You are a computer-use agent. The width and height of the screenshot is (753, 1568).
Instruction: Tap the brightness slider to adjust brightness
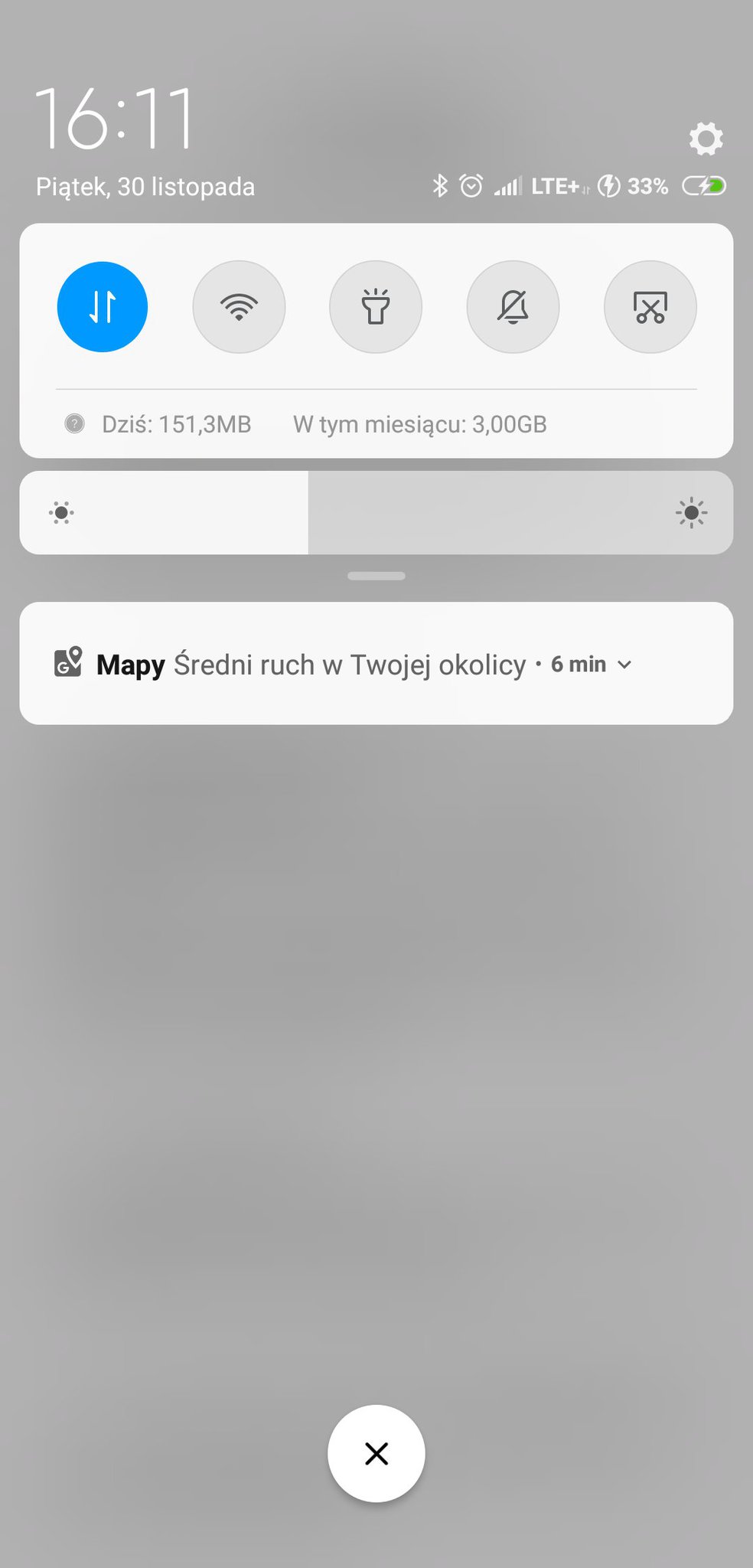pos(375,513)
